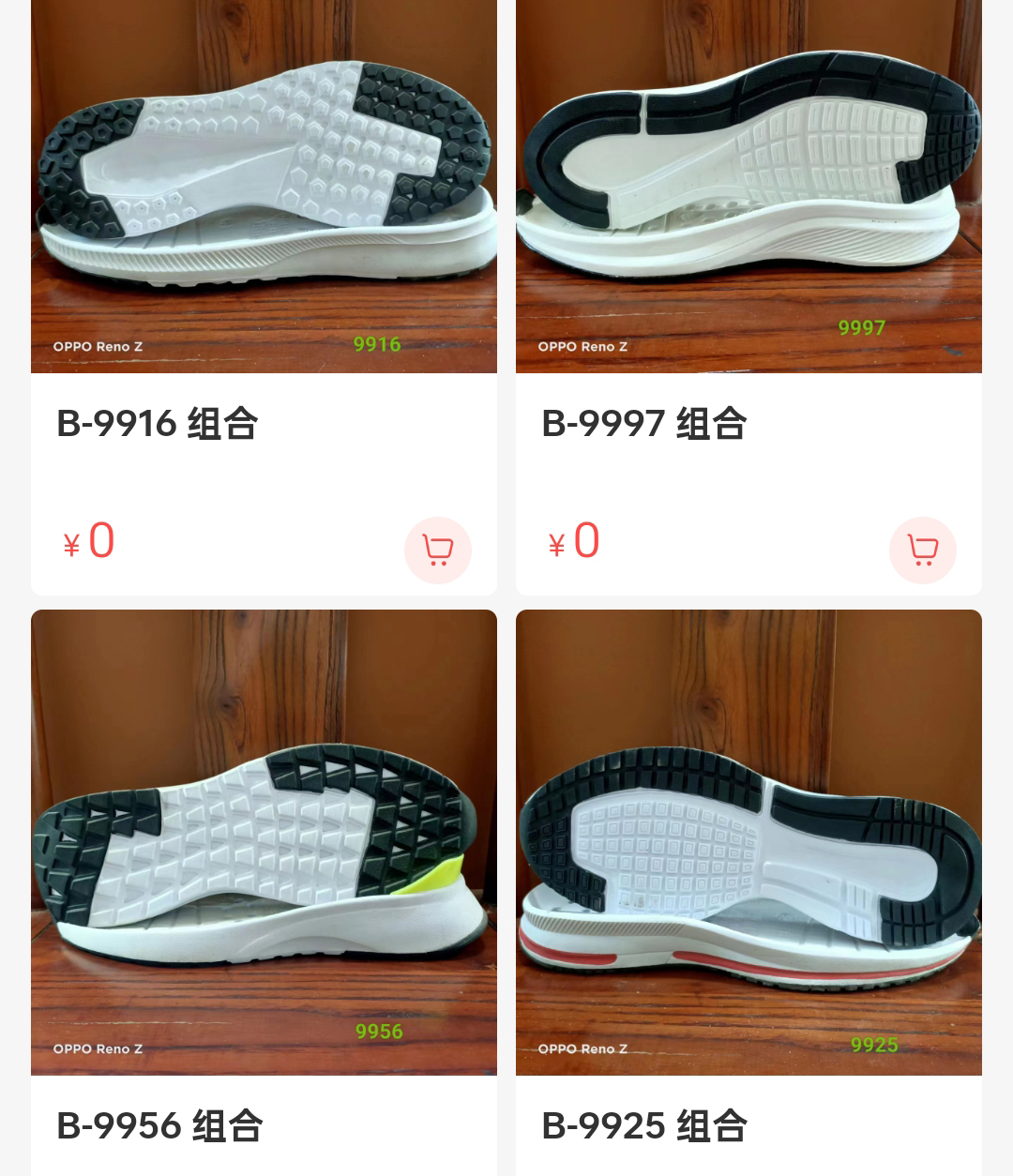View the B-9925 组合 product

pos(748,844)
